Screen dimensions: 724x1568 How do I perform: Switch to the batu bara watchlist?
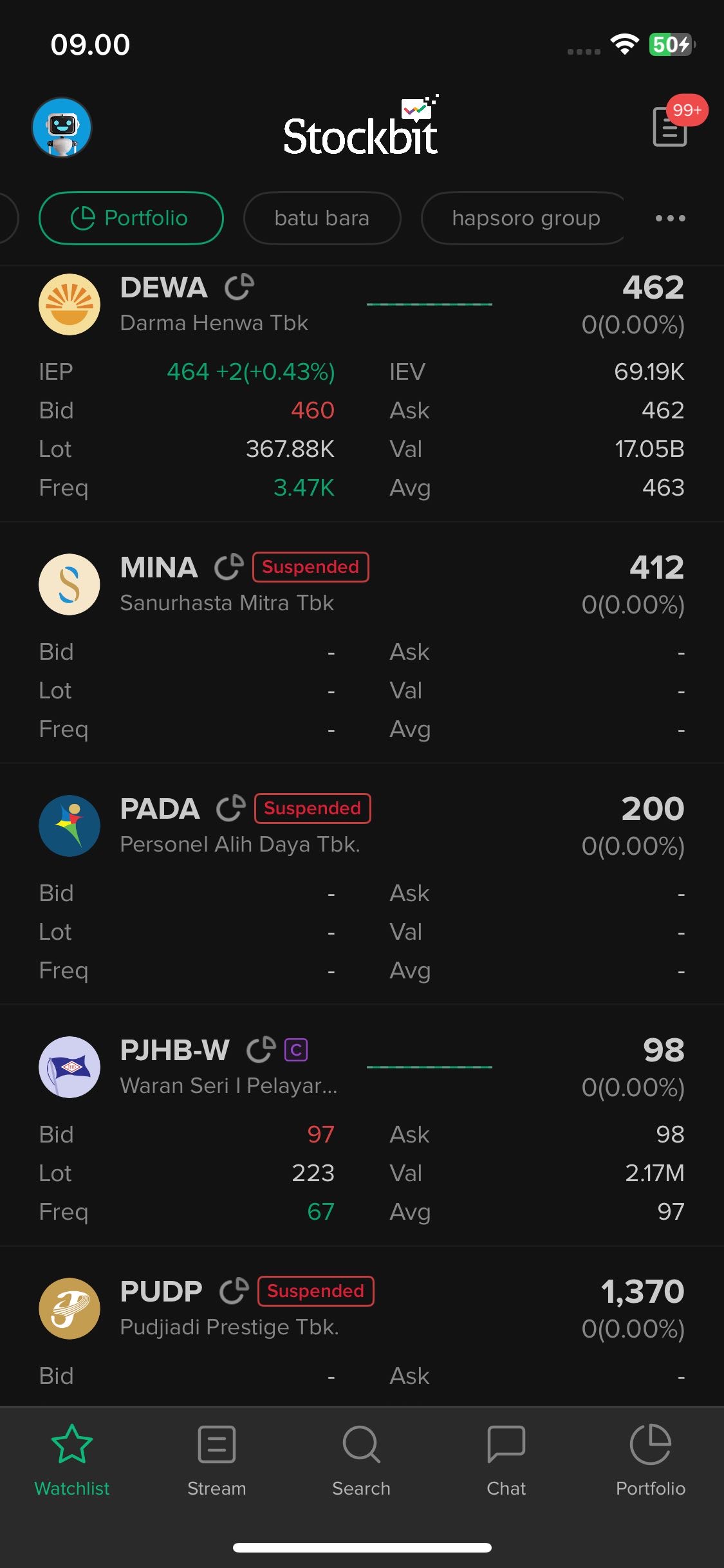pyautogui.click(x=322, y=218)
